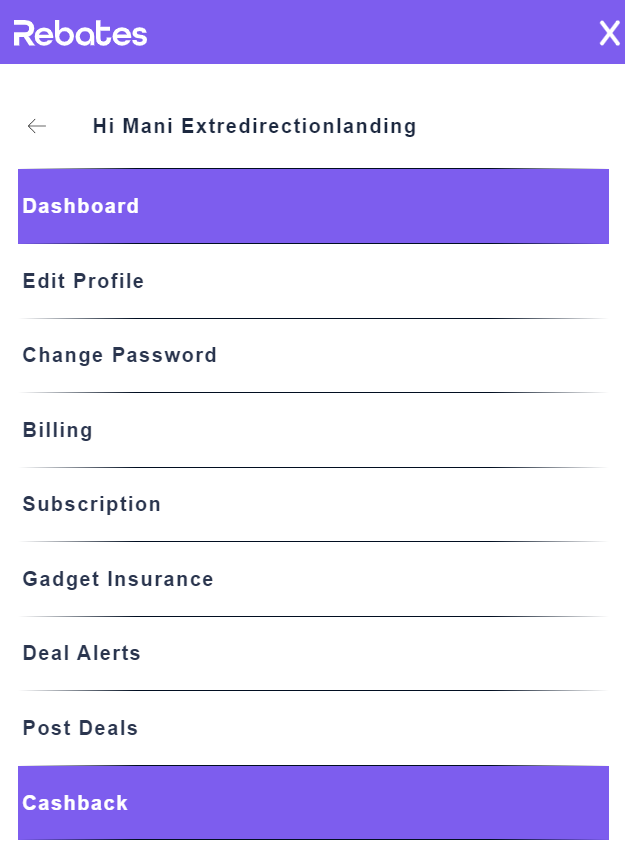Open the Dashboard menu item
625x846 pixels.
click(81, 206)
